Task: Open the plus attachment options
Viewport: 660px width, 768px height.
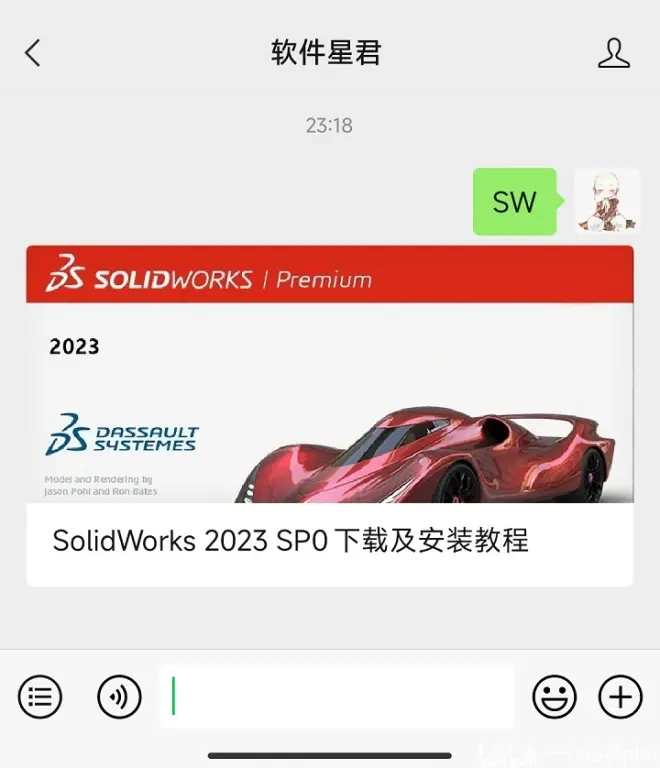Action: pyautogui.click(x=620, y=696)
